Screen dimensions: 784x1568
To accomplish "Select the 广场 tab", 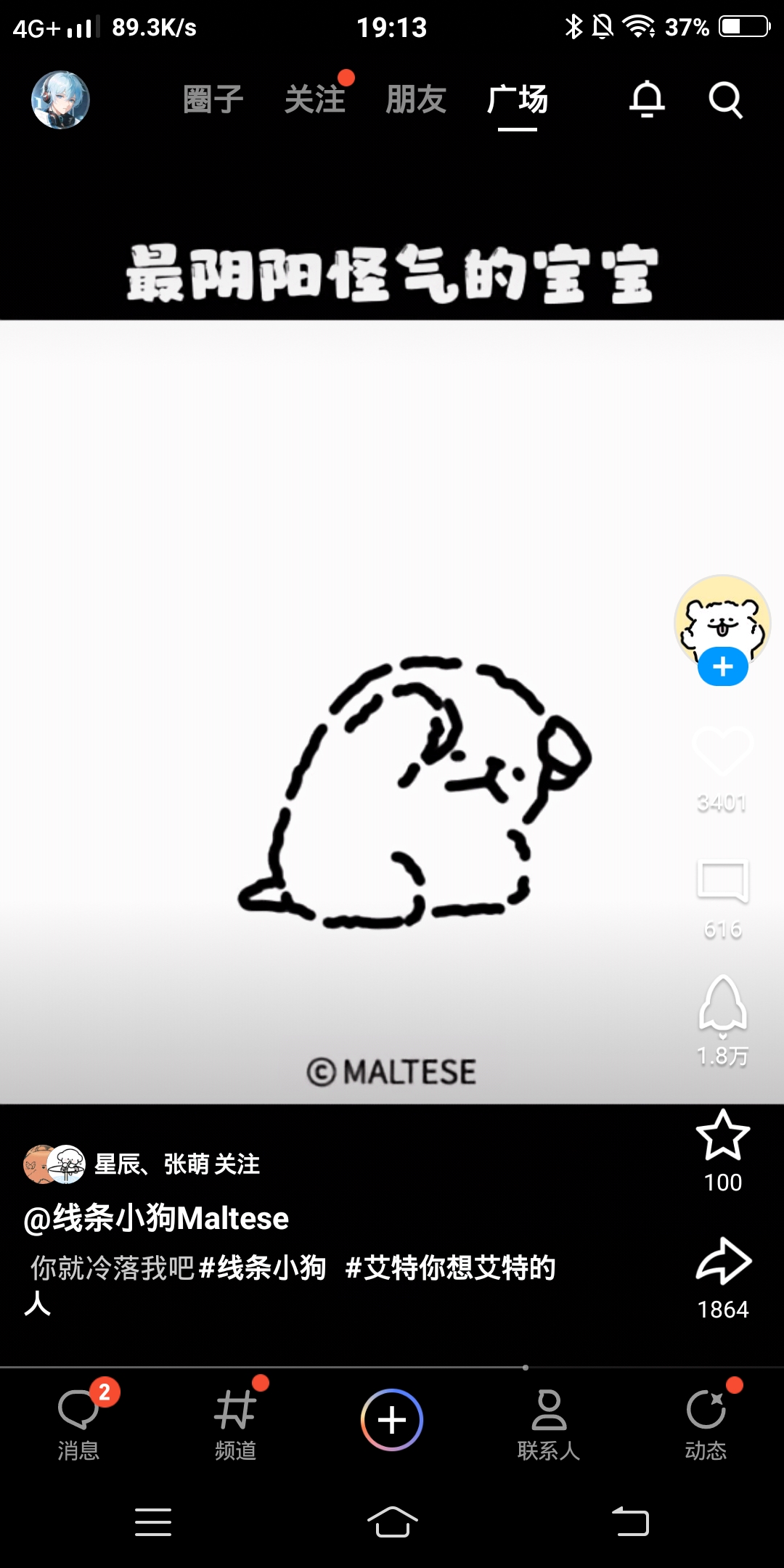I will 518,100.
